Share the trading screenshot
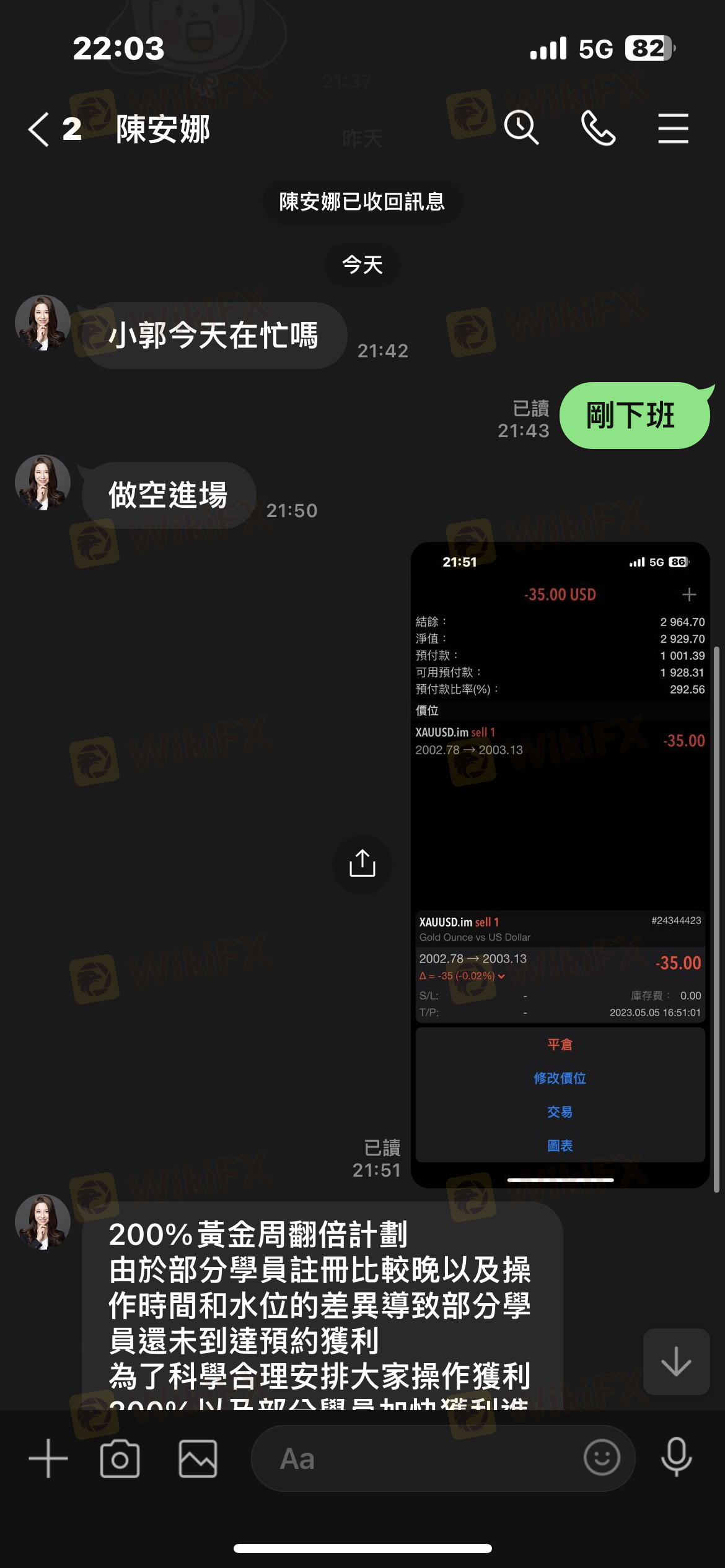 coord(362,865)
